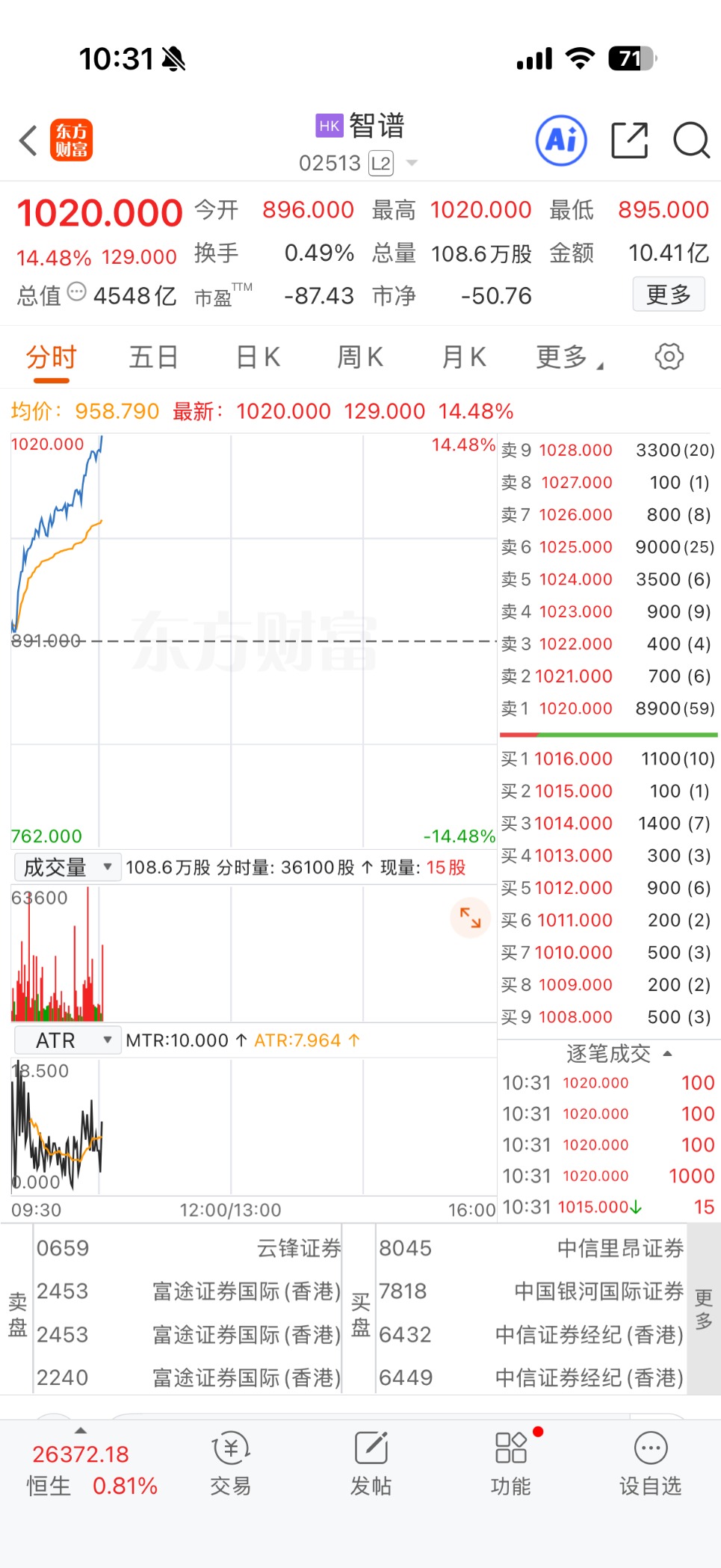Screen dimensions: 721x1568
Task: Expand the stock switcher under 02513
Action: point(412,163)
